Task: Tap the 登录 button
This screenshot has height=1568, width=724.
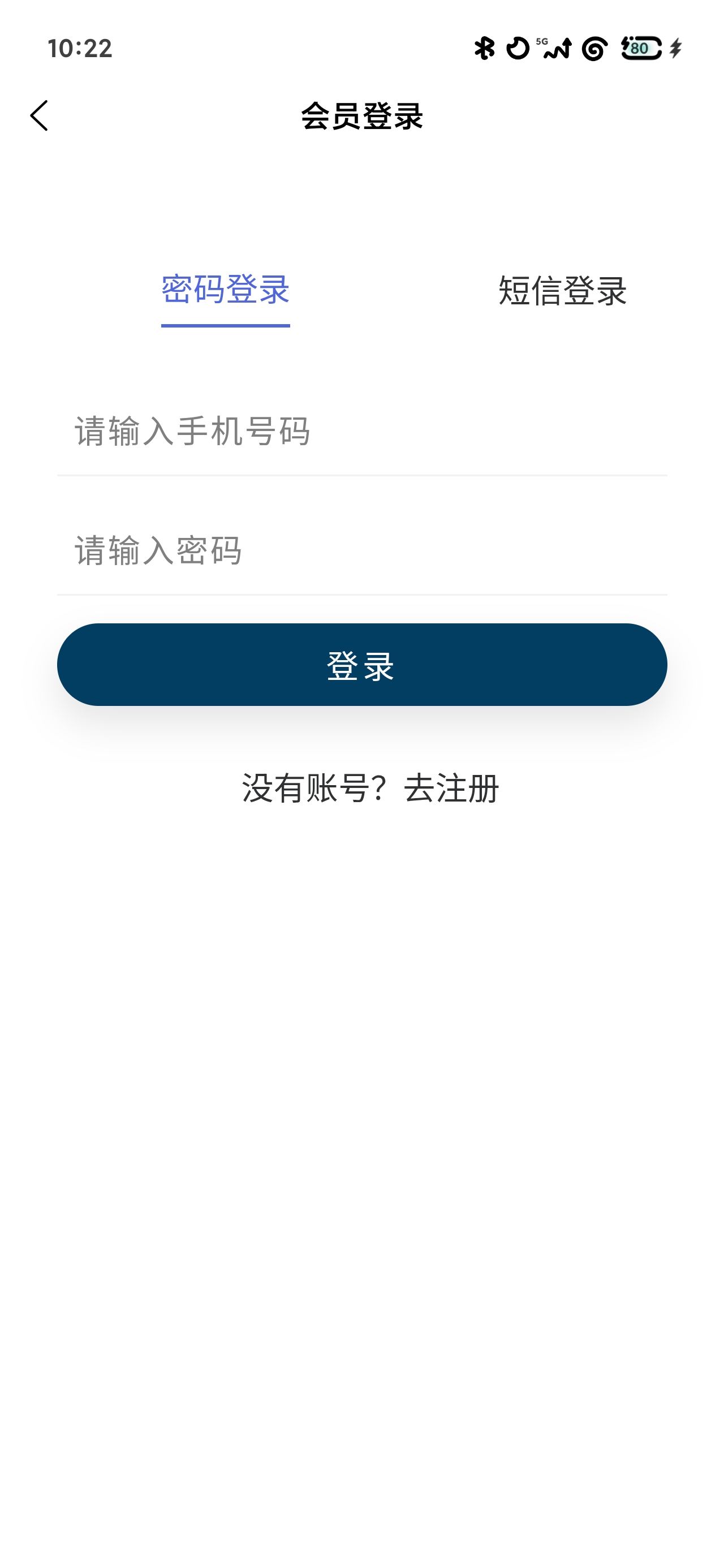Action: click(361, 665)
